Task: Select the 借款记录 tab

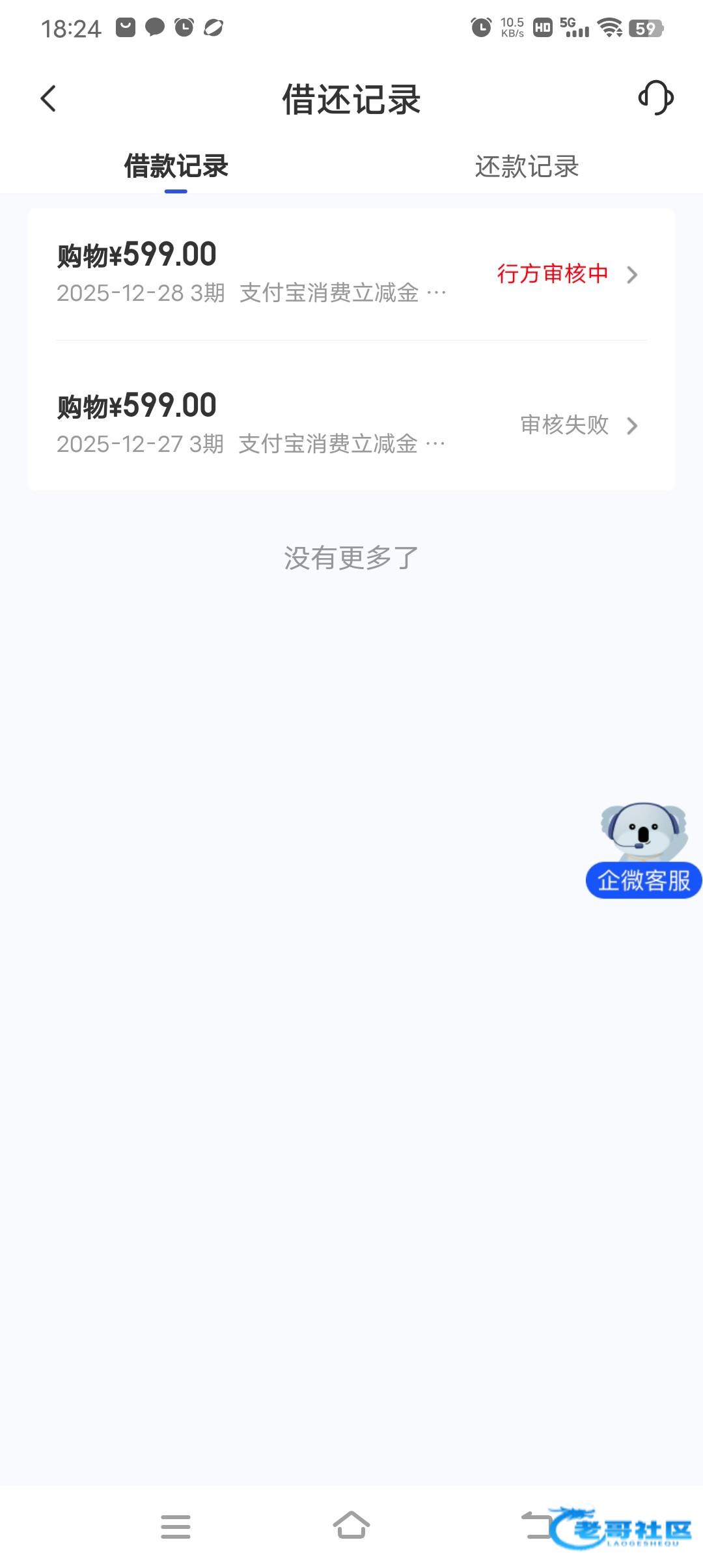Action: [176, 167]
